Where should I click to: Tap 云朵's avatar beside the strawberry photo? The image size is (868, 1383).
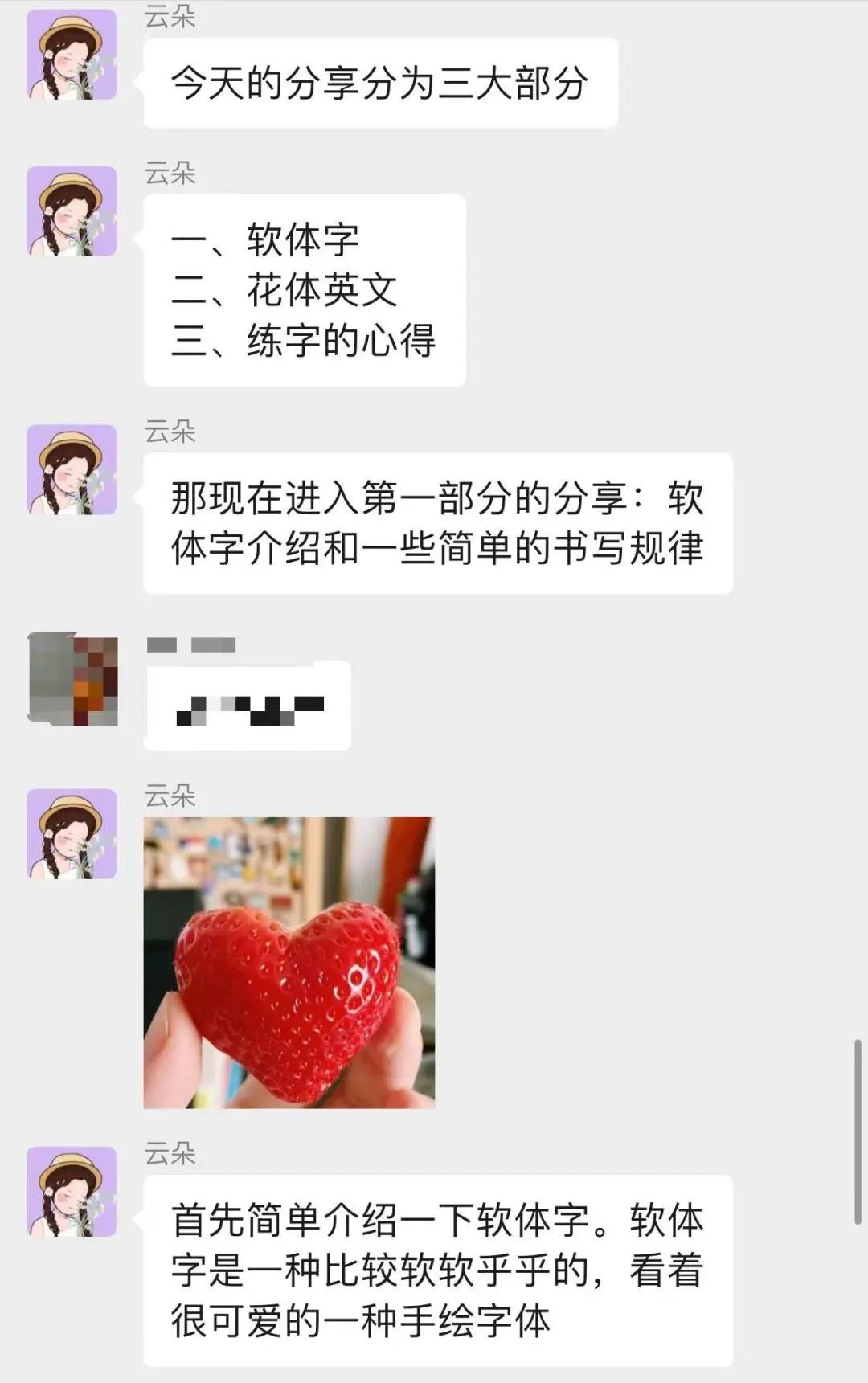coord(72,833)
